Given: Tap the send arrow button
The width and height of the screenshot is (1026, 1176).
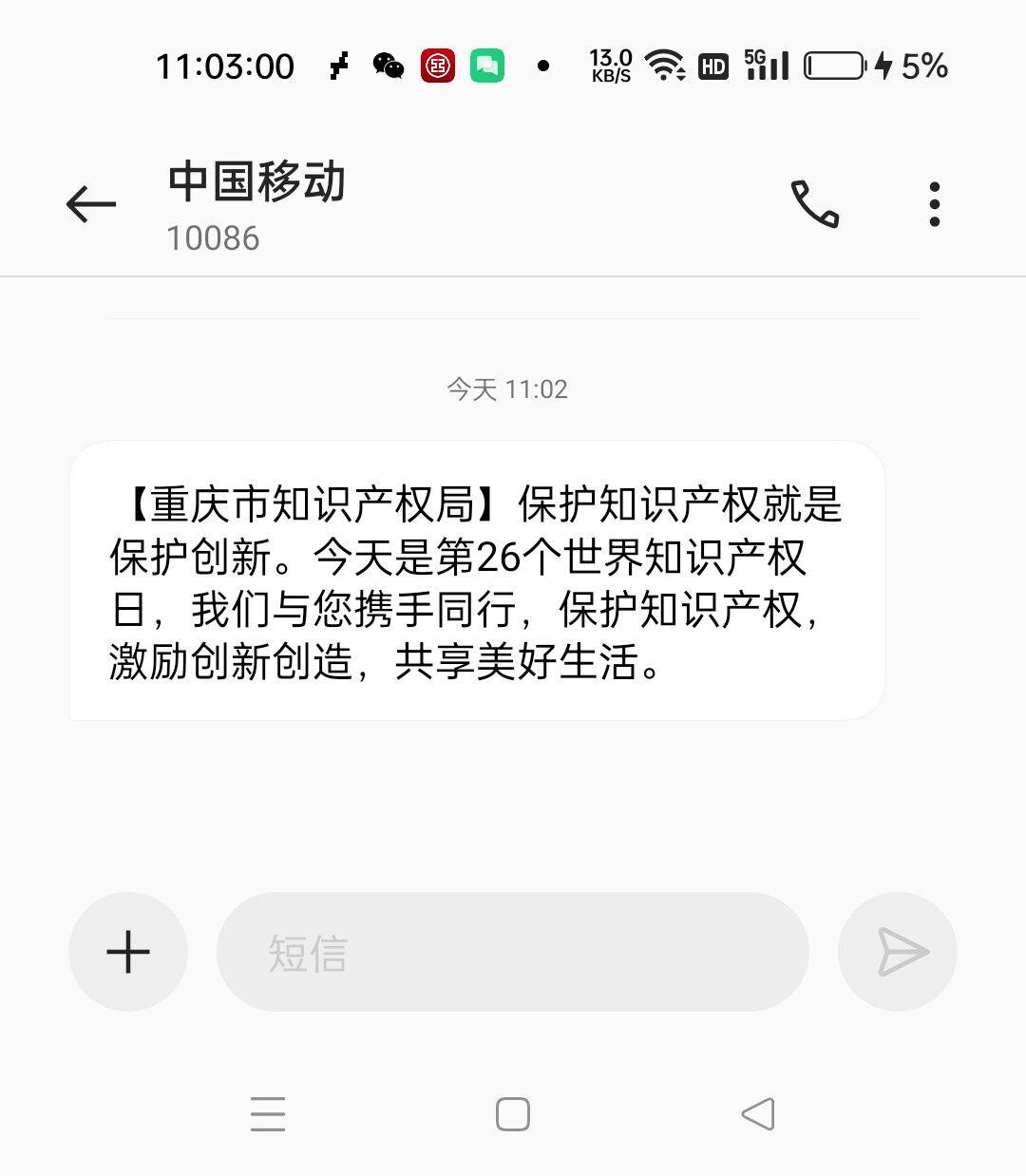Looking at the screenshot, I should (898, 952).
